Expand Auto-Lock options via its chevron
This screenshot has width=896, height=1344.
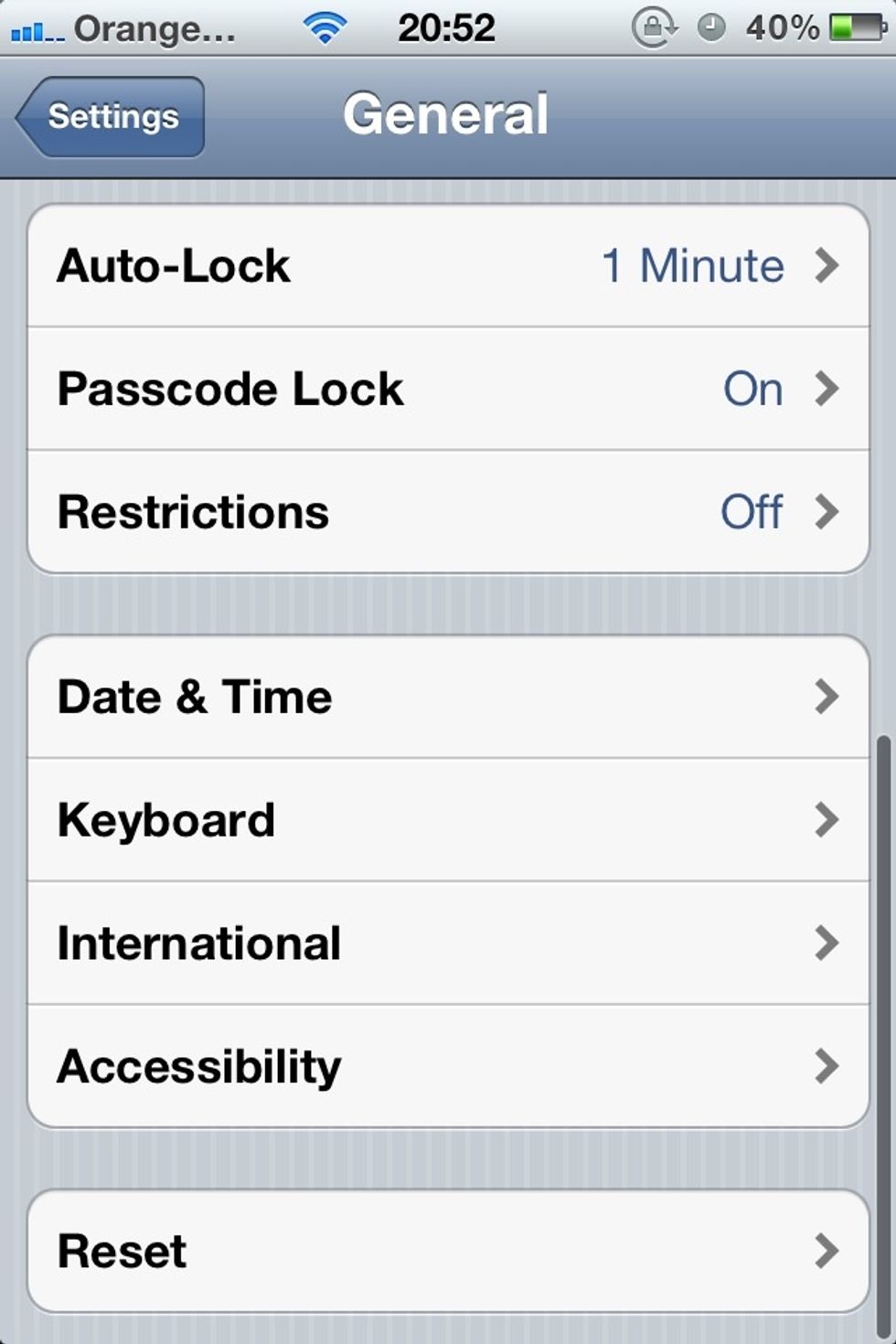(x=829, y=265)
